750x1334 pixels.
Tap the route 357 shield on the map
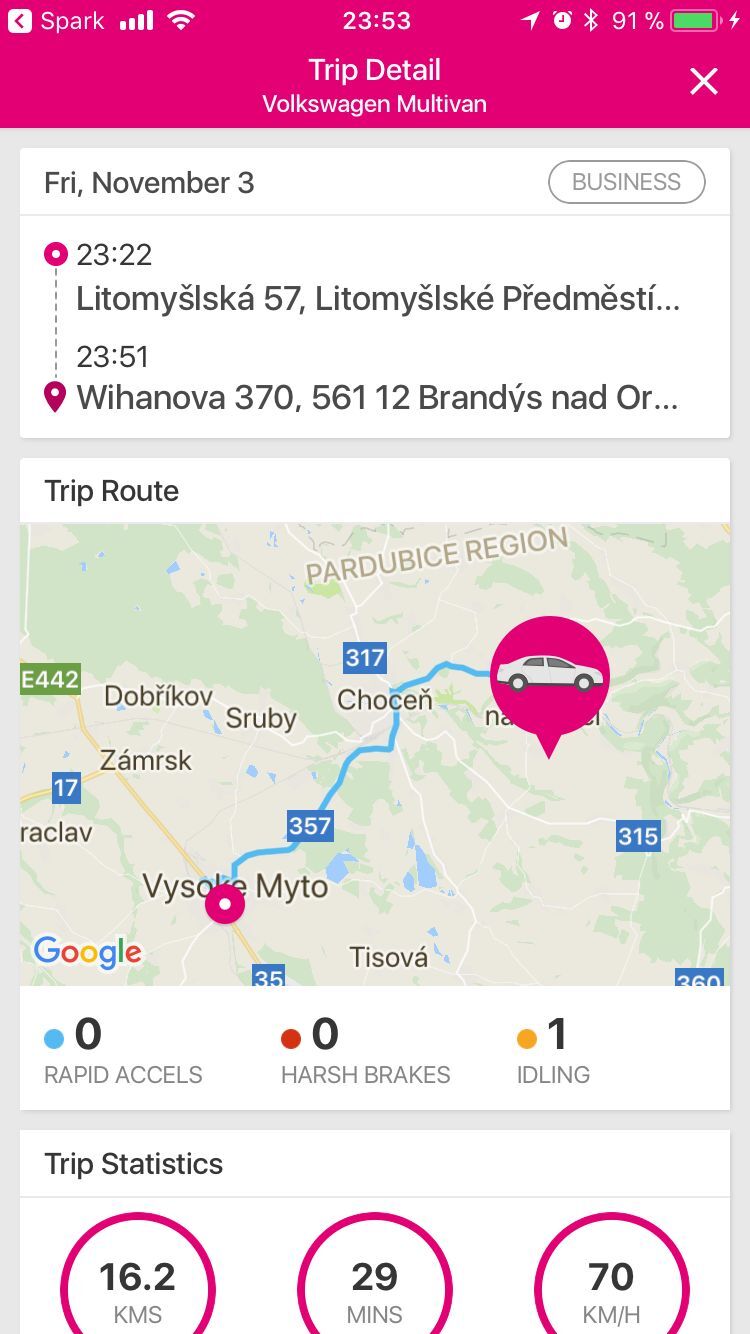(309, 825)
